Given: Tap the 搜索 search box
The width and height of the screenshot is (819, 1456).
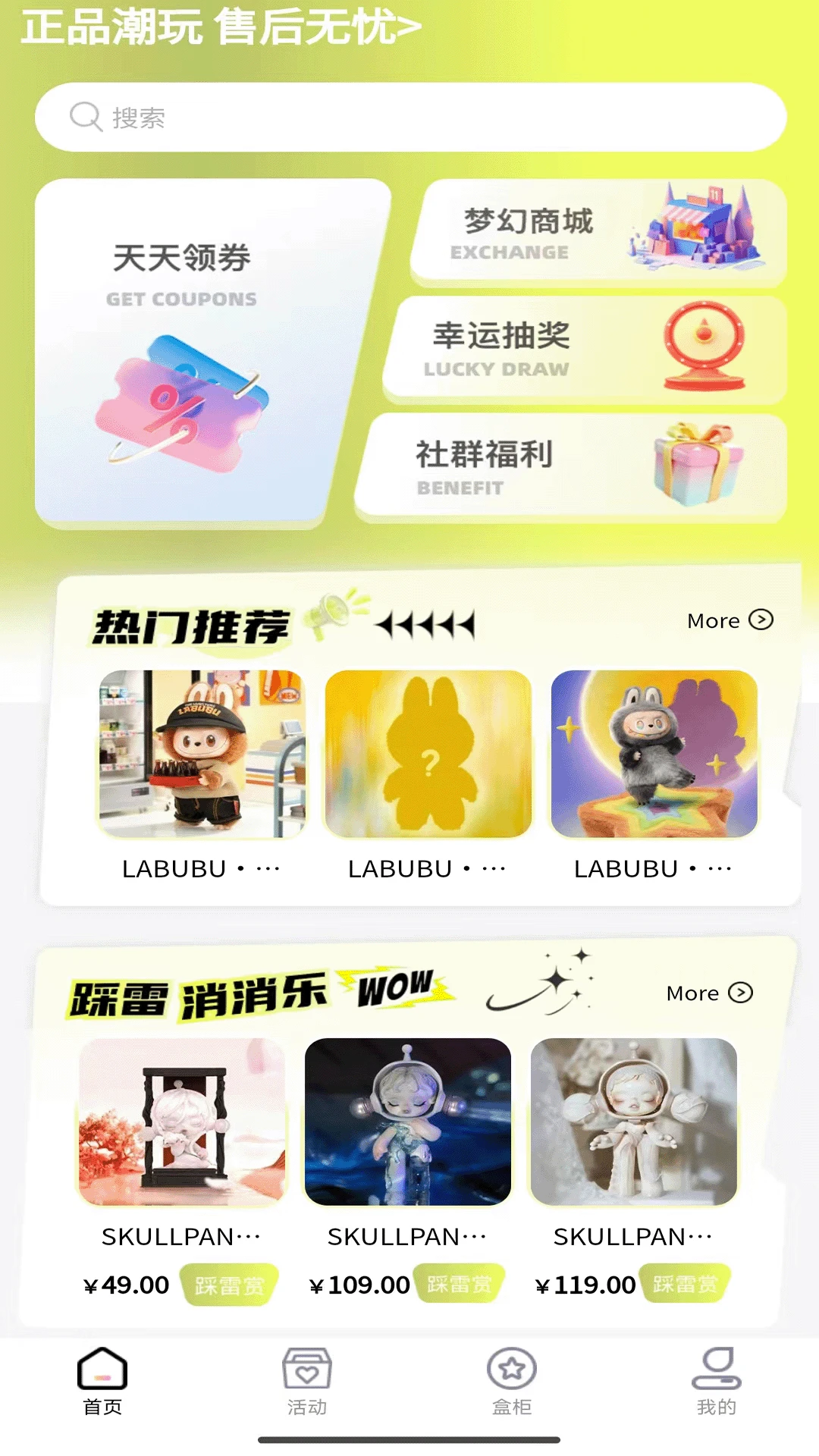Looking at the screenshot, I should (409, 117).
